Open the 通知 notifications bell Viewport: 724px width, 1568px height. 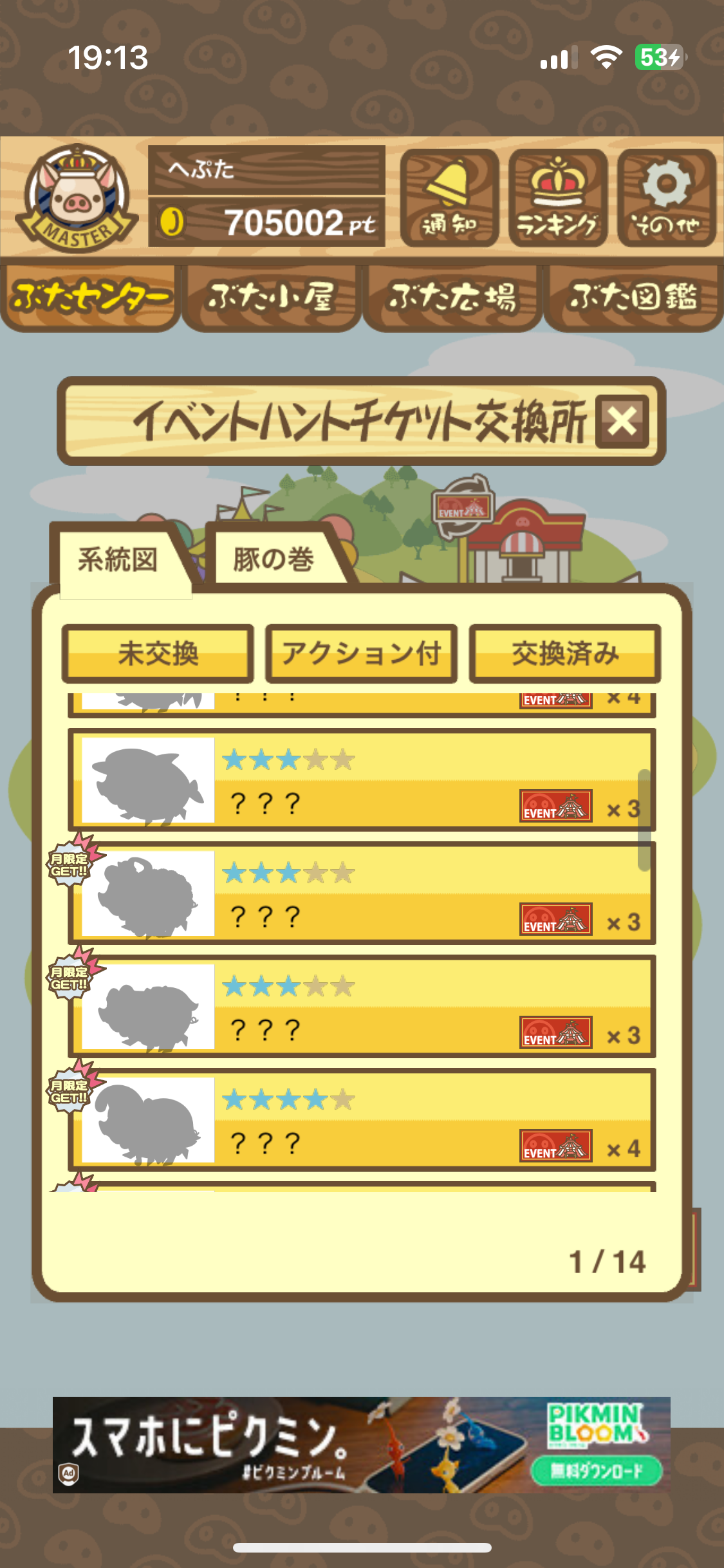click(x=449, y=198)
